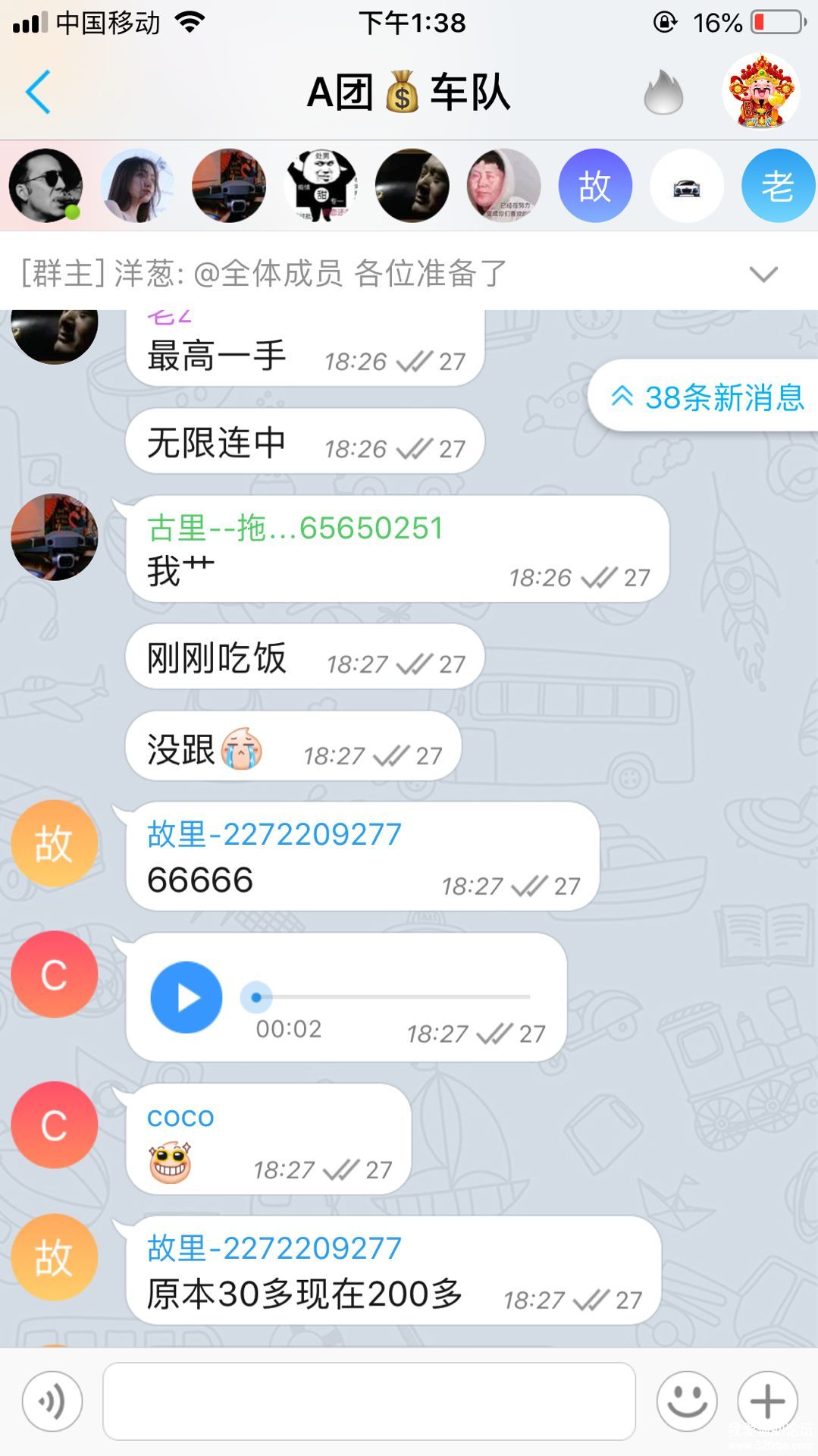Image resolution: width=818 pixels, height=1456 pixels.
Task: View the profile of sender 故里-2272209277 on 66666
Action: [54, 843]
